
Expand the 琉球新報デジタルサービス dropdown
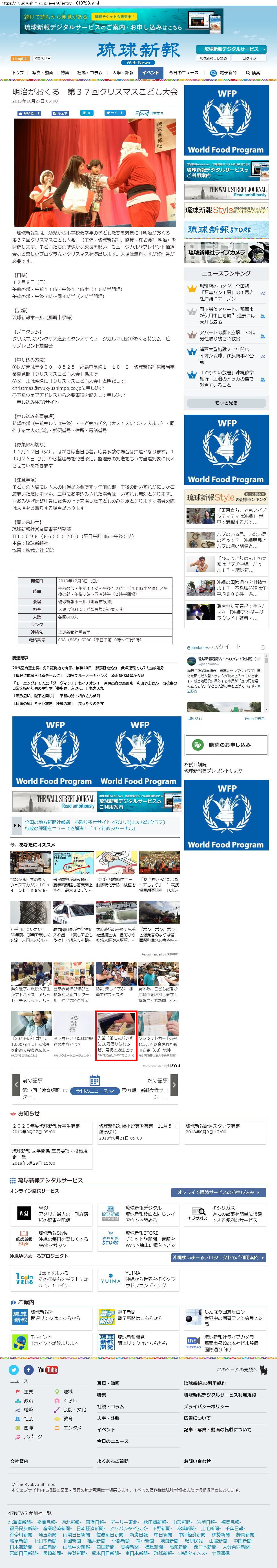[x=231, y=49]
